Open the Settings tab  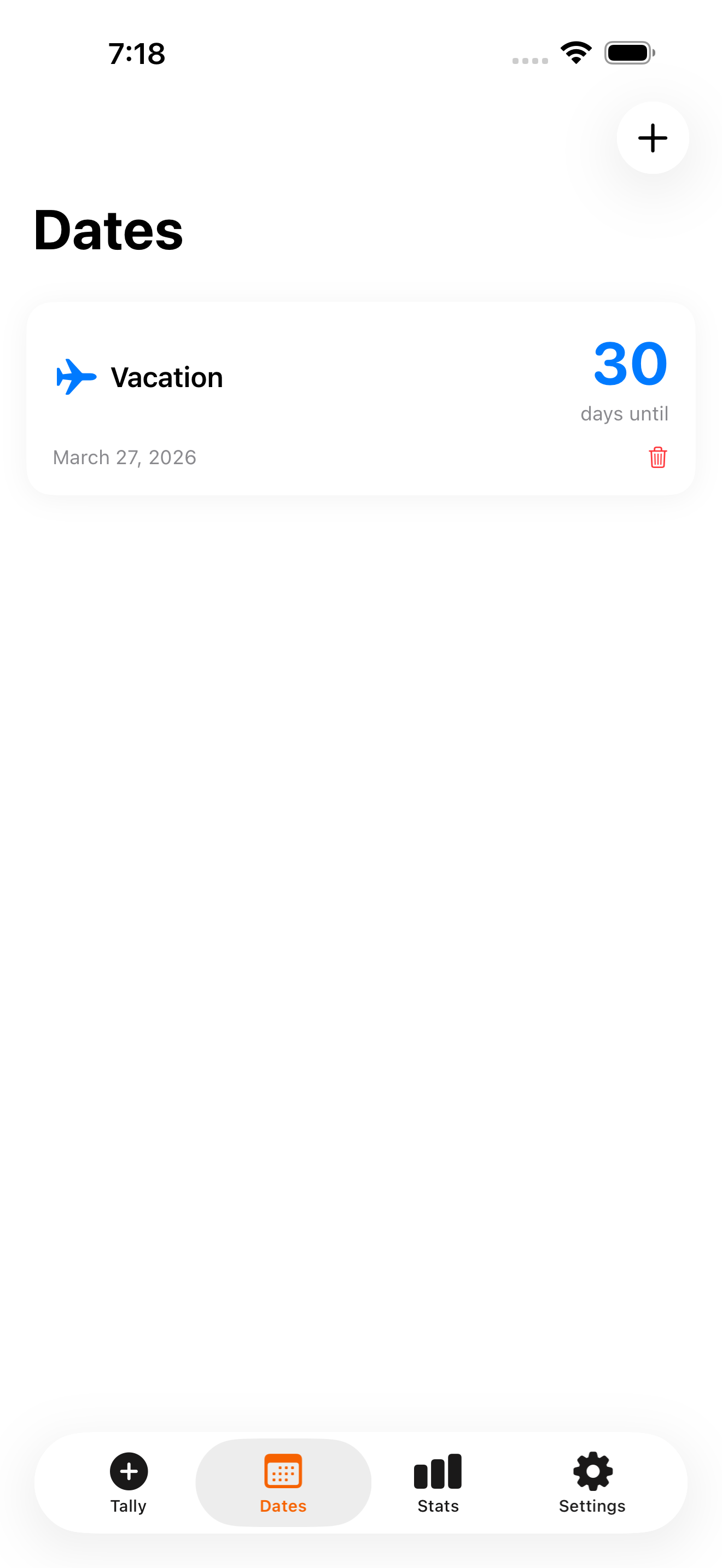click(x=592, y=1485)
